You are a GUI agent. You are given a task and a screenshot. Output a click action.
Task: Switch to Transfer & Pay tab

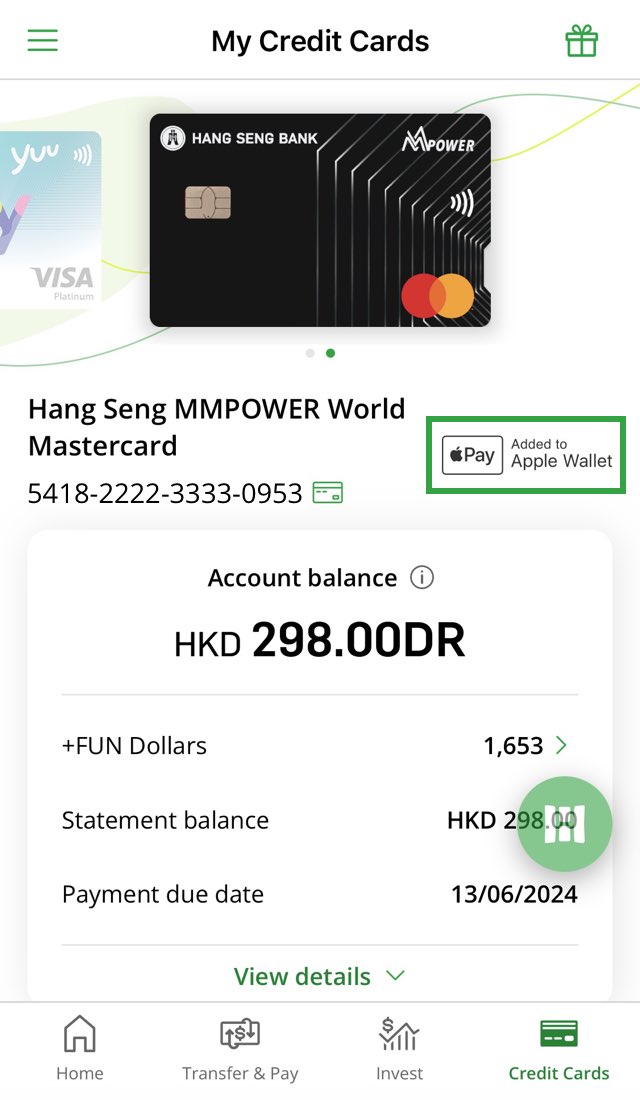[240, 1048]
